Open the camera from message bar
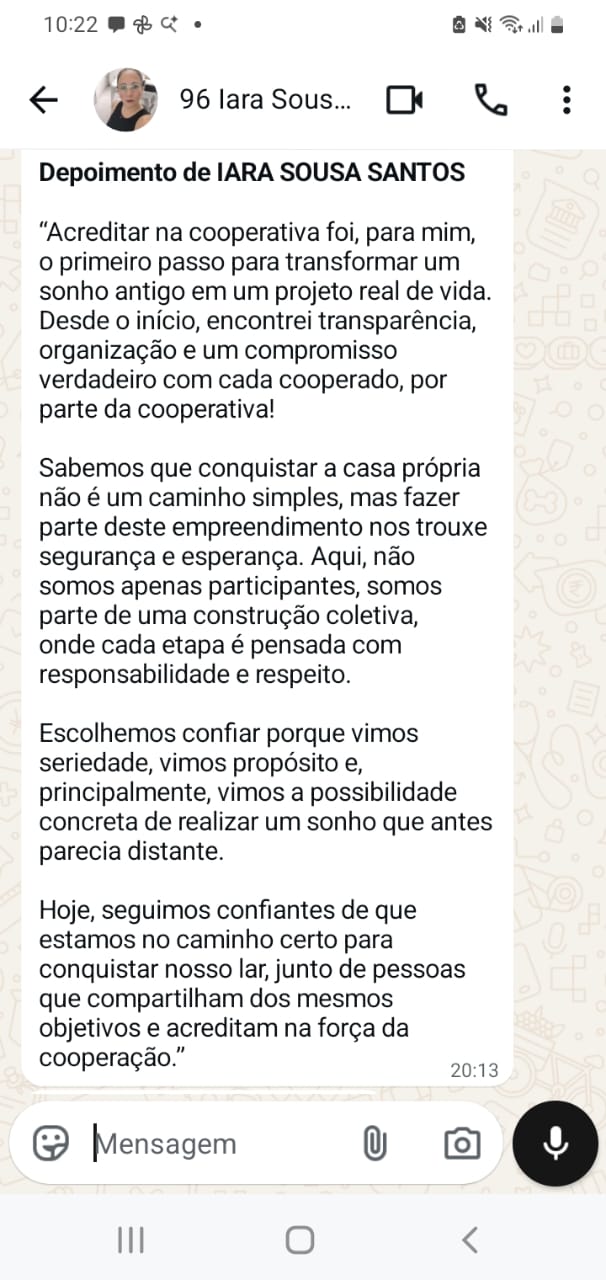Screen dimensions: 606x1280 462,1143
